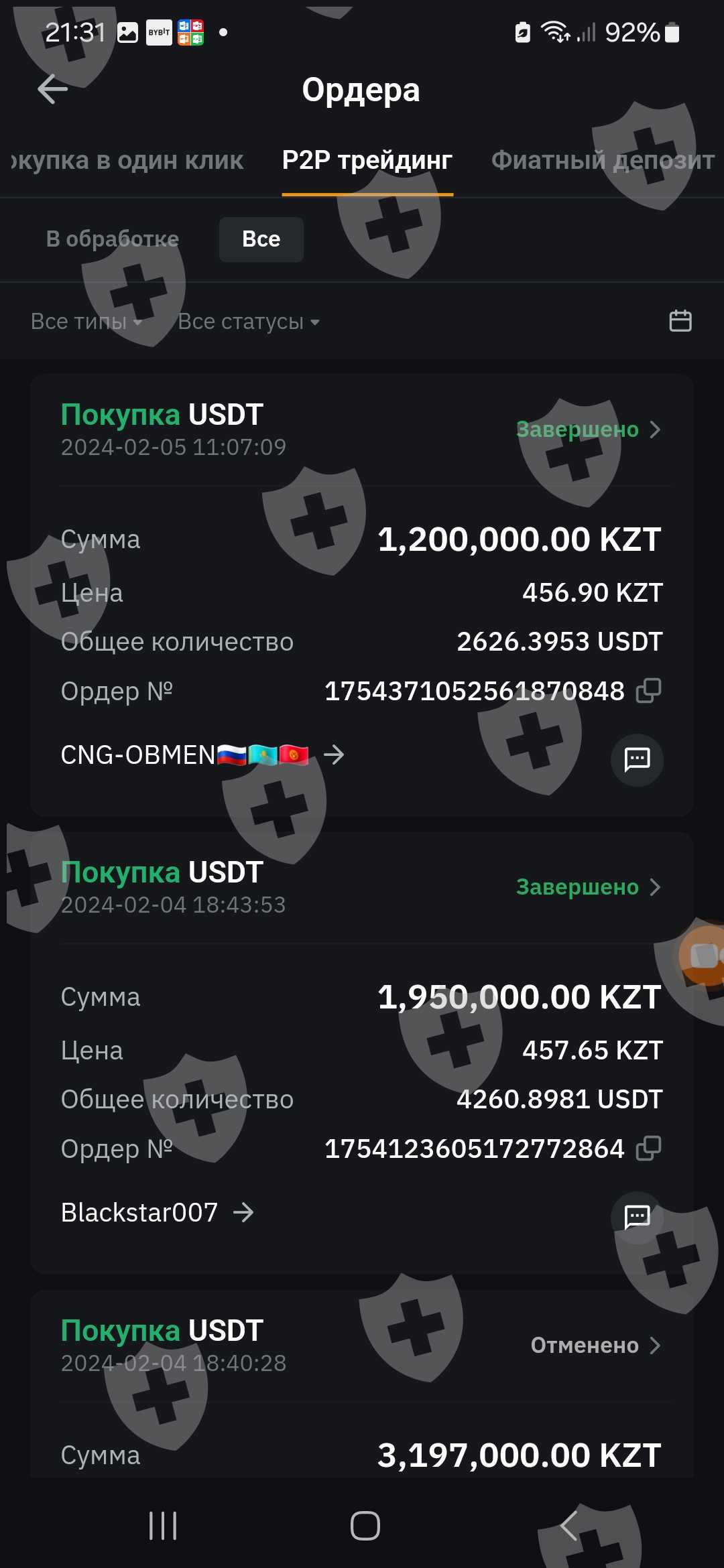
Task: Select the Все orders filter
Action: 261,239
